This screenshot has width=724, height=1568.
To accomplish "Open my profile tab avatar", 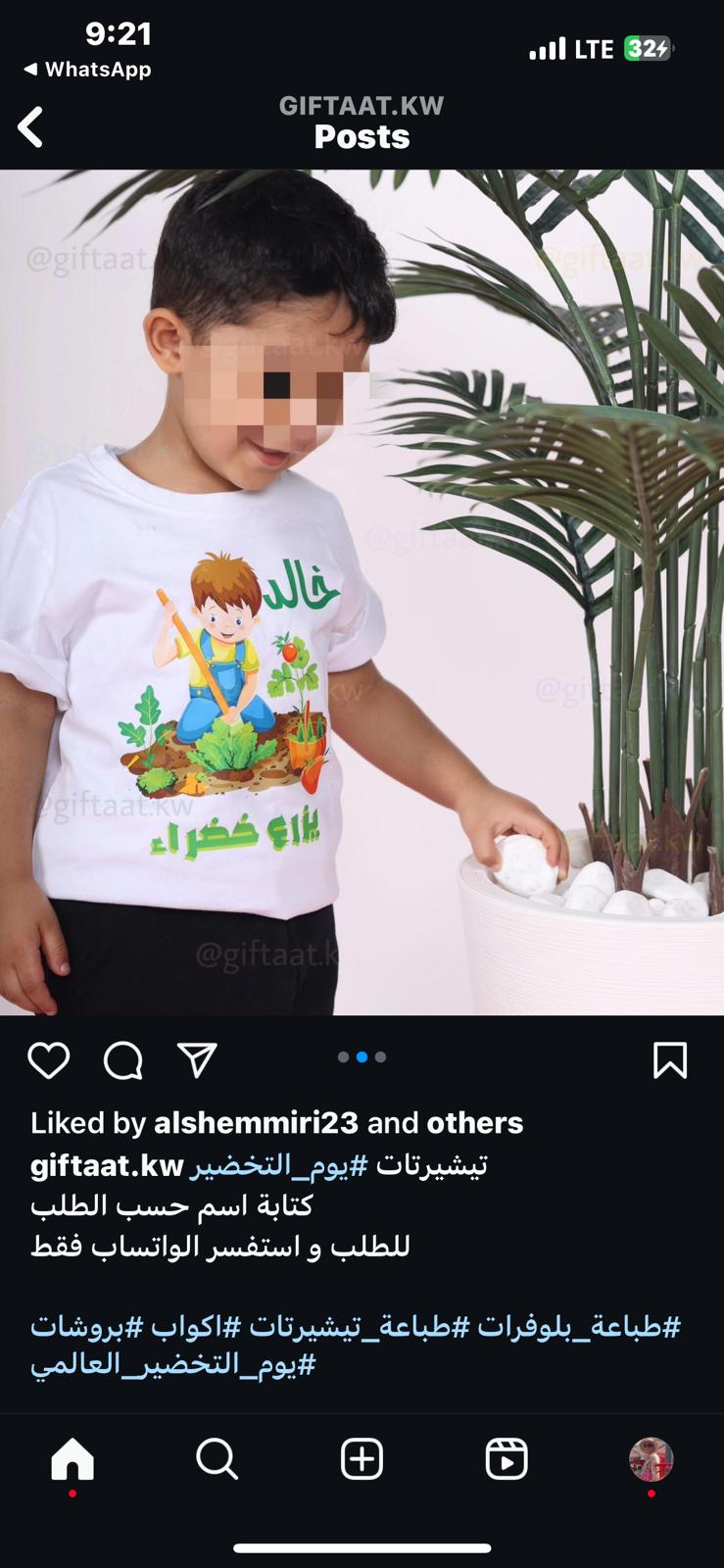I will [x=651, y=1459].
